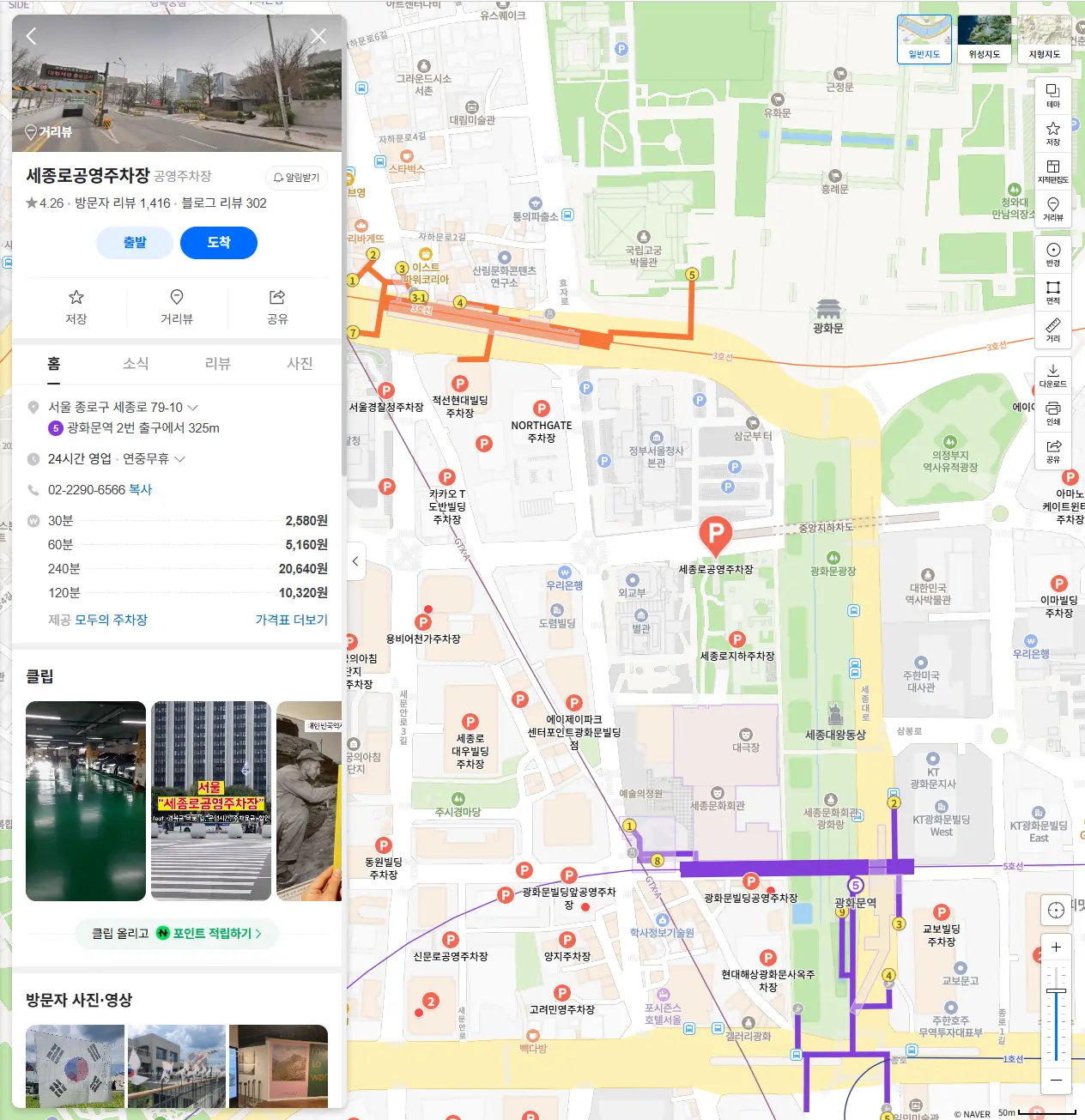The image size is (1085, 1120).
Task: Go back with the panel's back arrow
Action: (x=32, y=36)
